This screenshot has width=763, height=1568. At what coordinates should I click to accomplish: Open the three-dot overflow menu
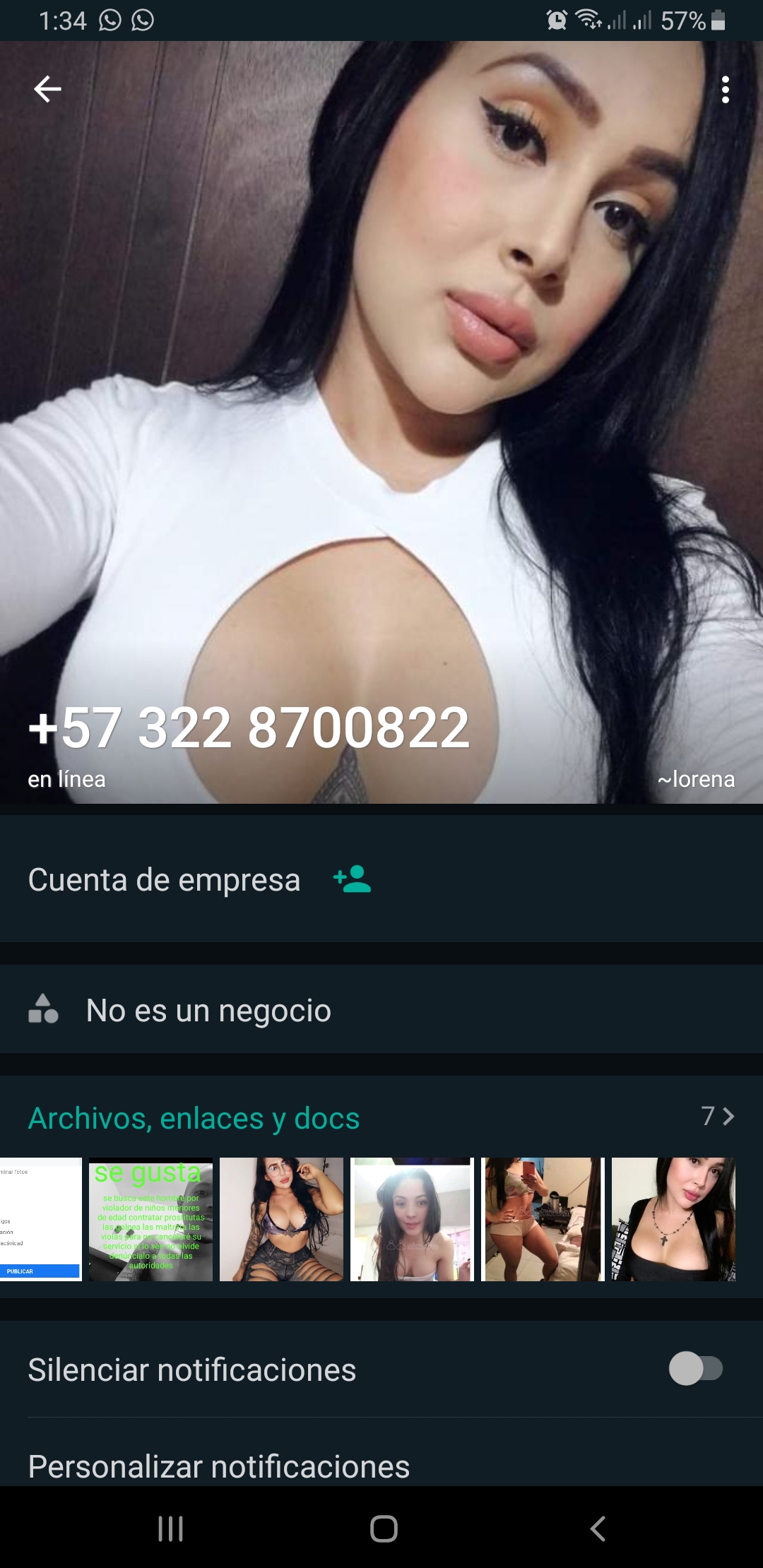(x=725, y=90)
